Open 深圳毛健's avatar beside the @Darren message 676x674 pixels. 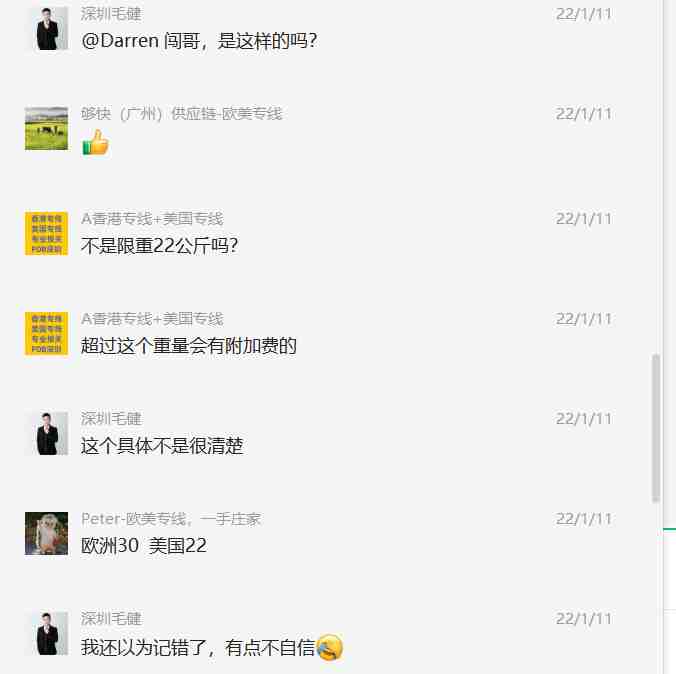[x=46, y=29]
